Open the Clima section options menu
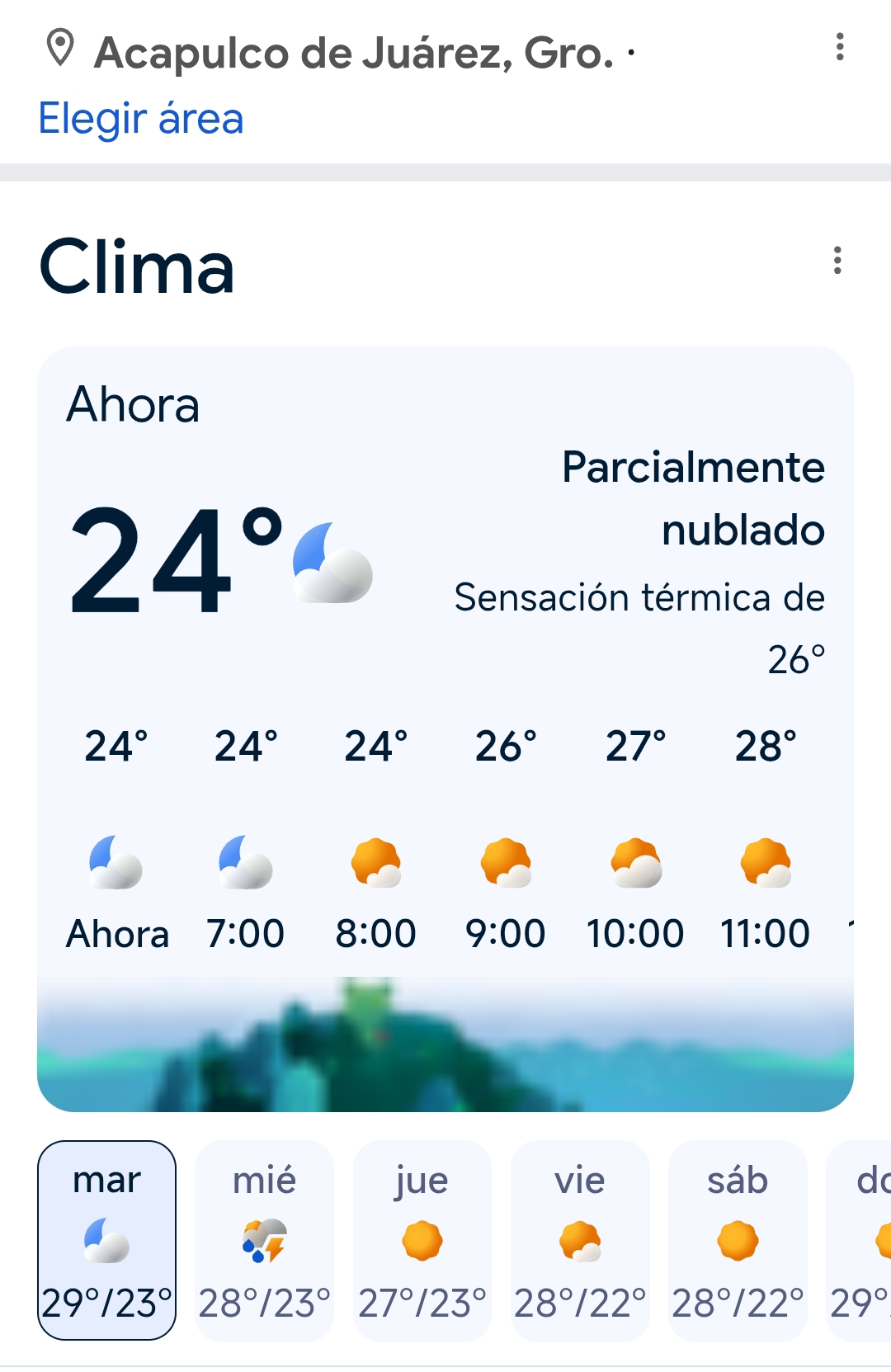The height and width of the screenshot is (1372, 891). click(837, 261)
